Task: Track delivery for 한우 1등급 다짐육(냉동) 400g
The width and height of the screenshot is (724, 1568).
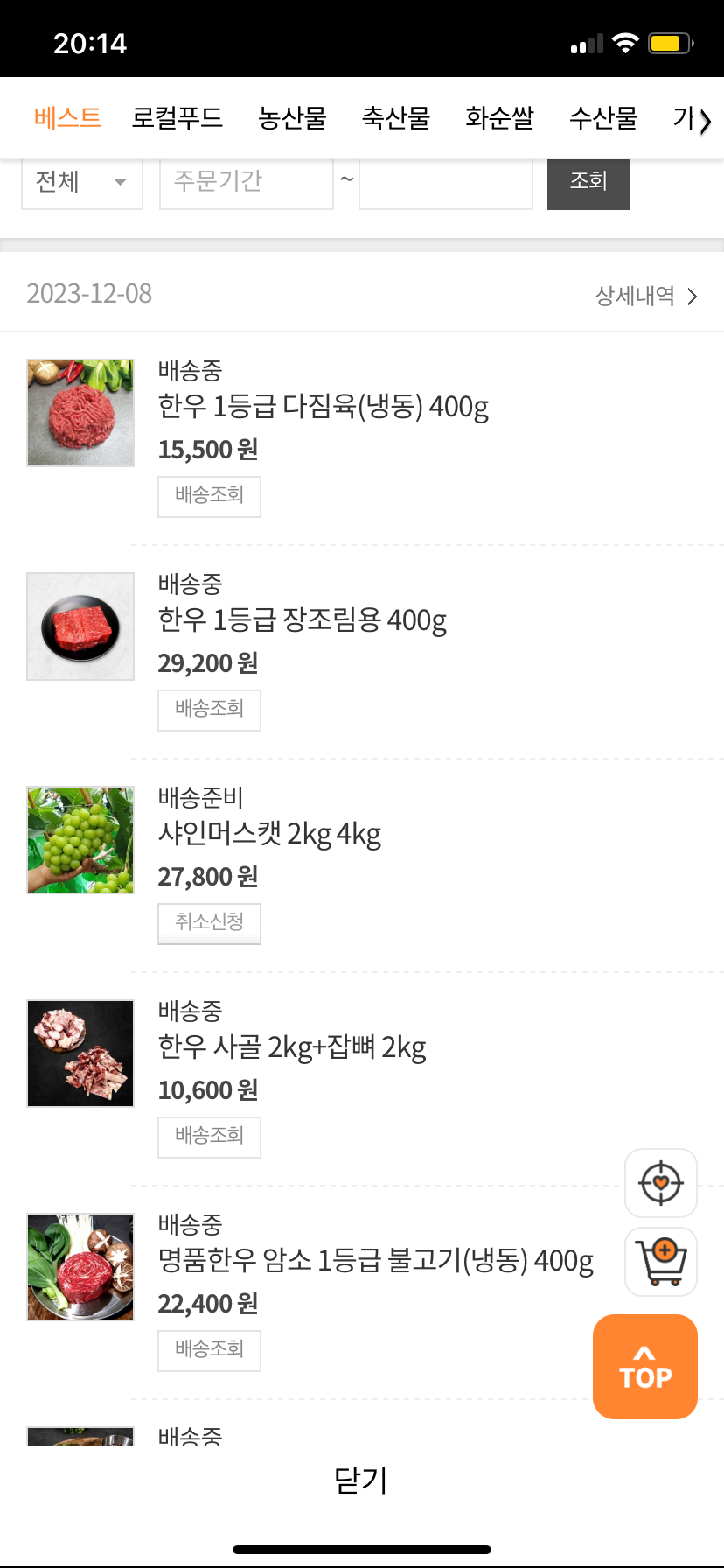Action: (209, 496)
